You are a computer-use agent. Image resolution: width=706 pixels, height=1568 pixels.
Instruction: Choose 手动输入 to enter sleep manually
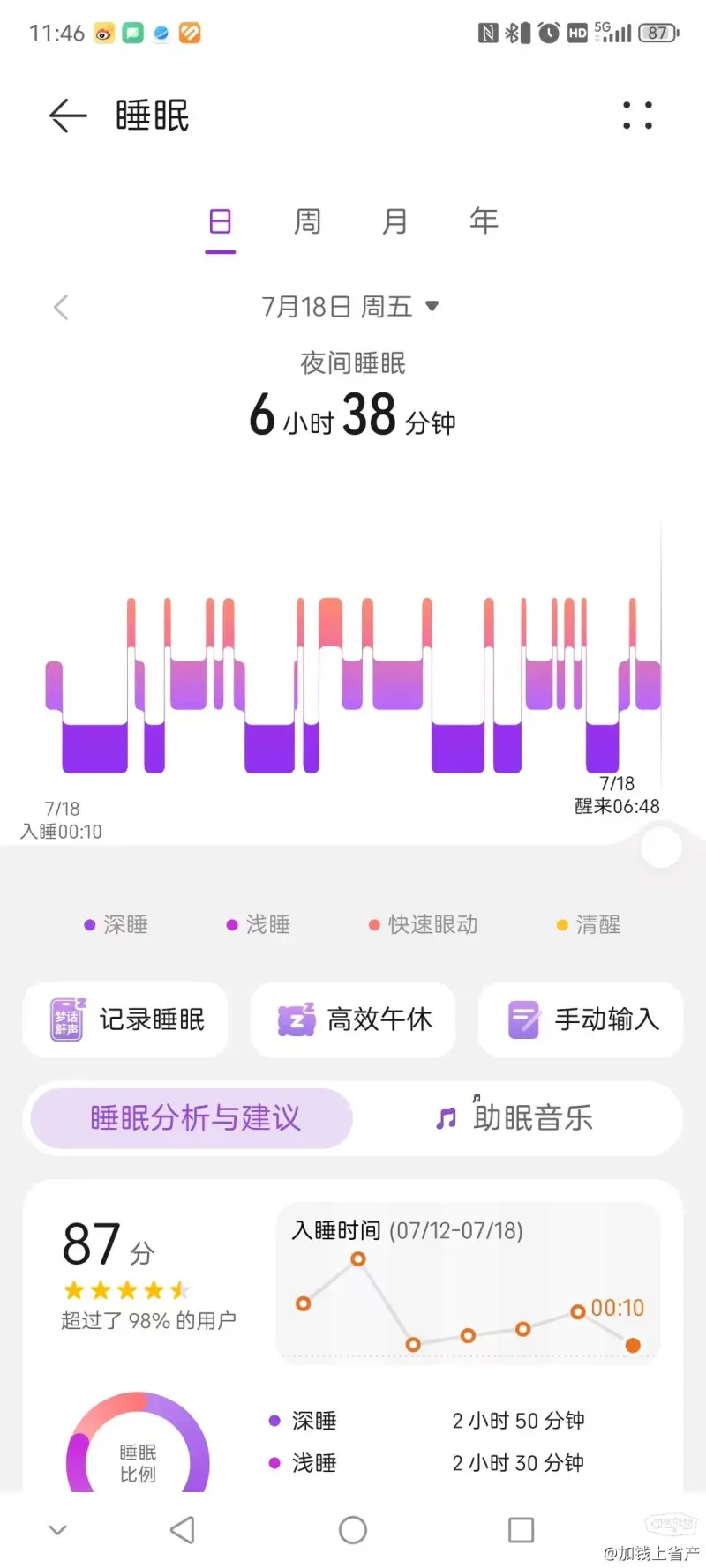coord(581,1019)
